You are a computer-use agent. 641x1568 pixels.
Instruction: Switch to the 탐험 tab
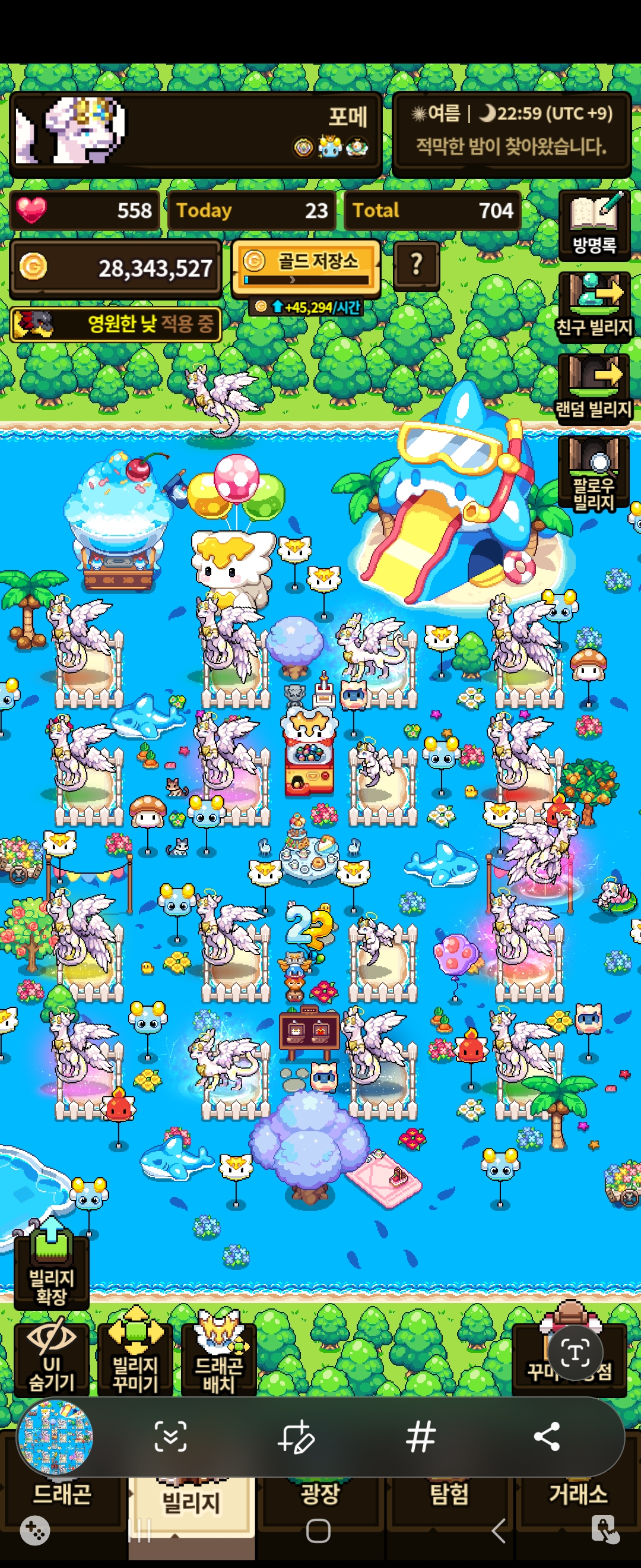(449, 1494)
